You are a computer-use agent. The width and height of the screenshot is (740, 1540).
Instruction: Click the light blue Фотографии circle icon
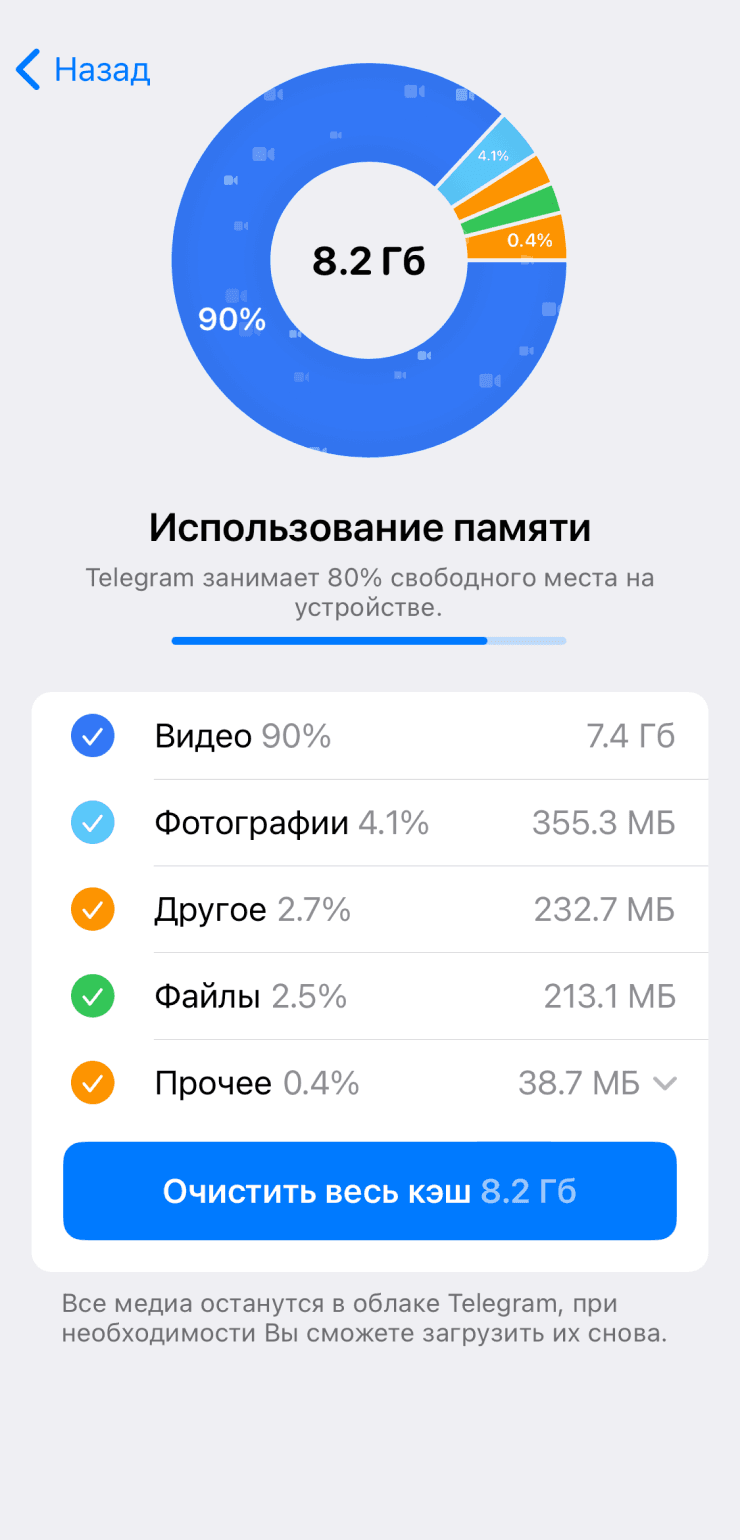92,822
